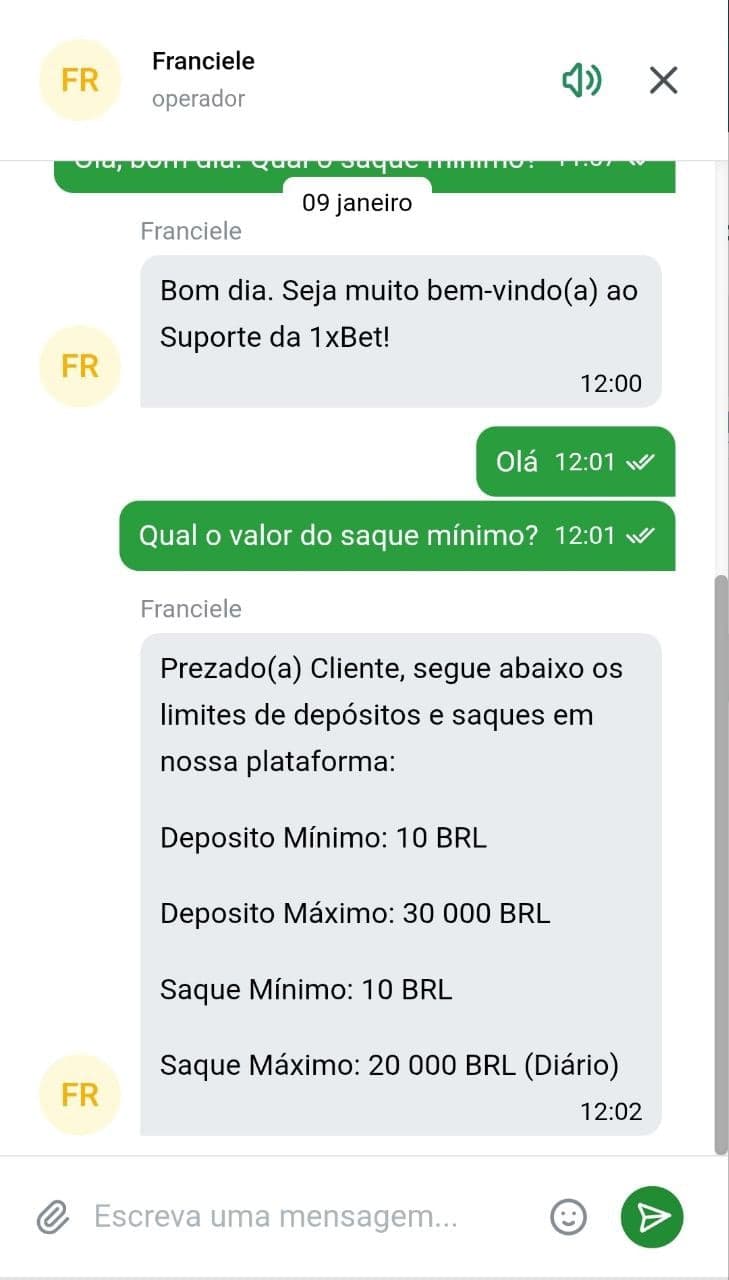The image size is (729, 1280).
Task: Click the 12:02 timestamp on the limits message
Action: (612, 1110)
